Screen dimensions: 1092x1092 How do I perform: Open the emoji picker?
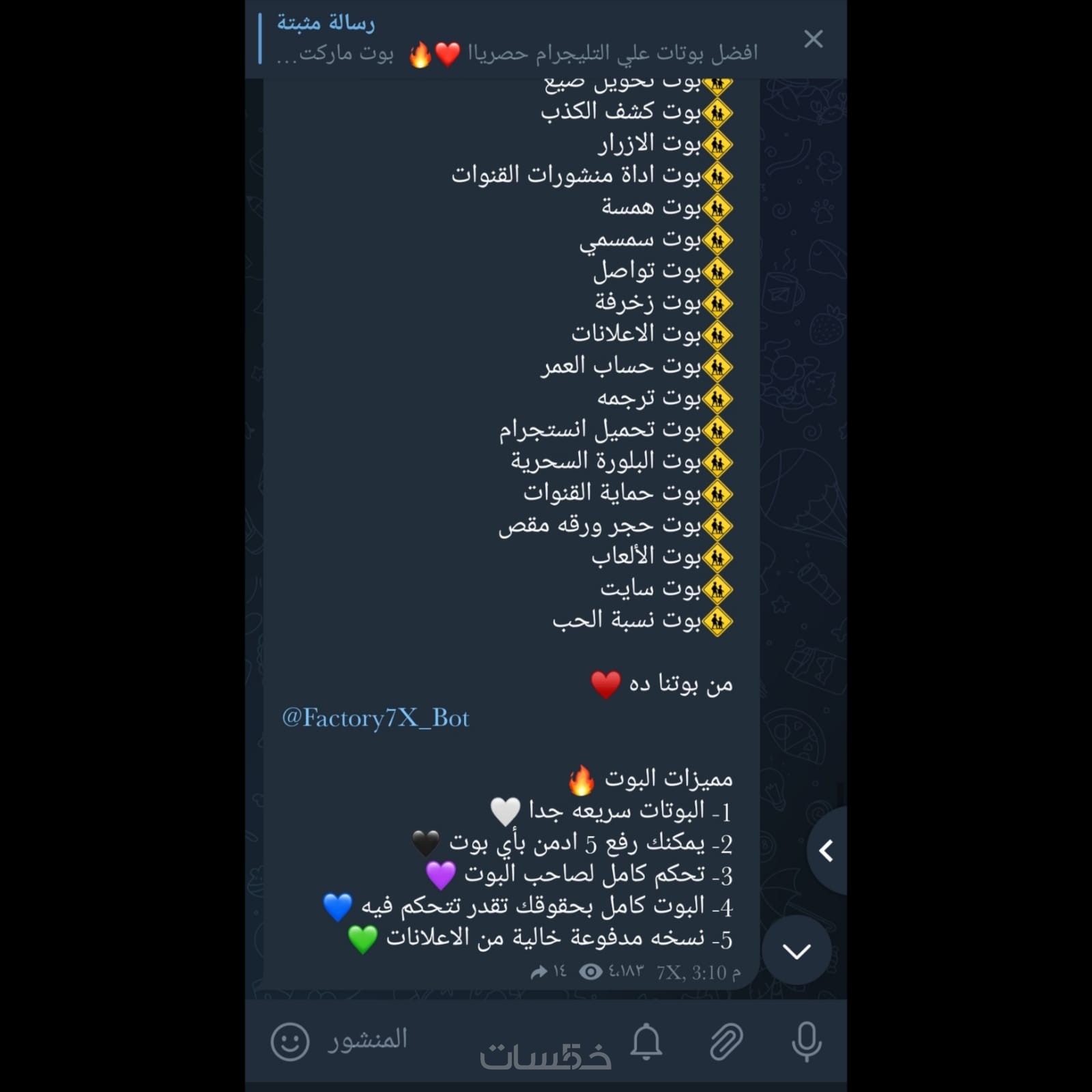[290, 1041]
